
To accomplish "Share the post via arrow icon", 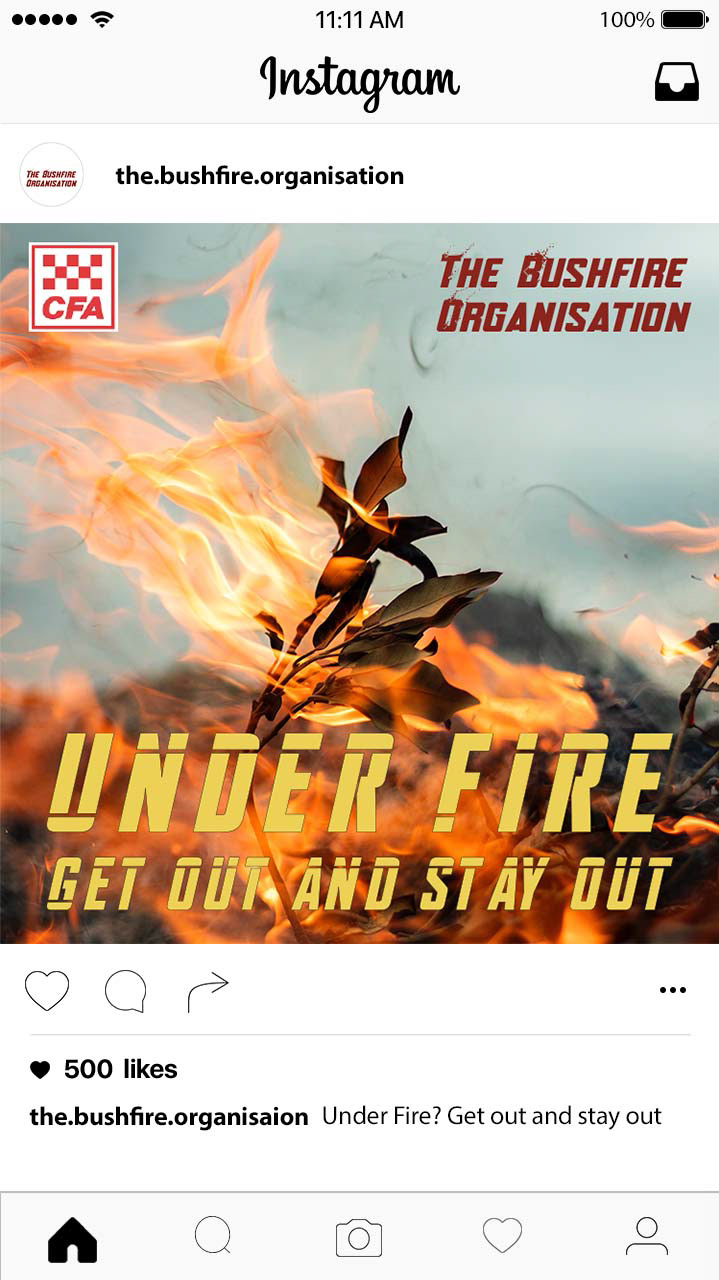I will coord(208,991).
